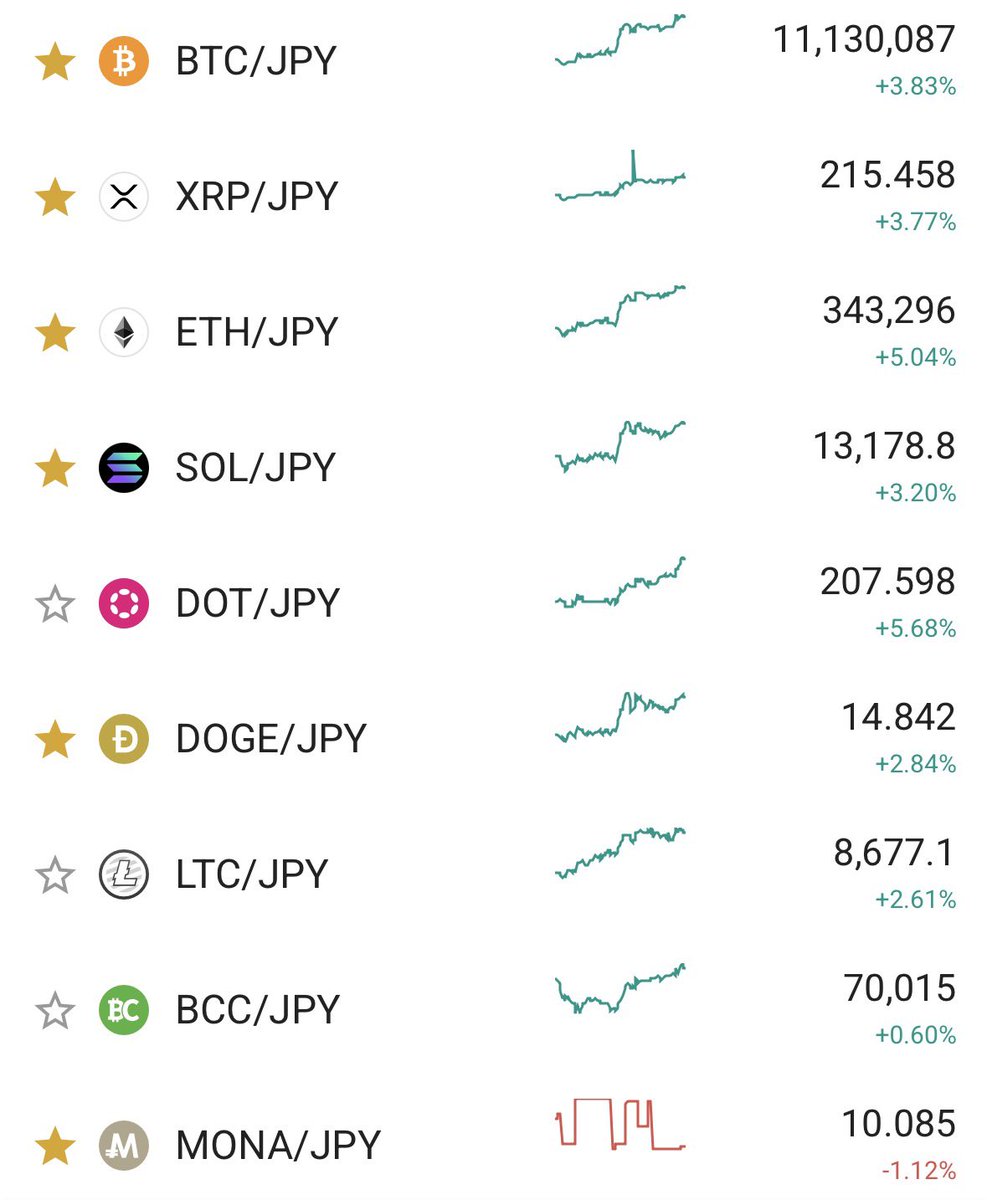Open the BTC/JPY trading pair
Image resolution: width=987 pixels, height=1200 pixels.
coord(256,62)
